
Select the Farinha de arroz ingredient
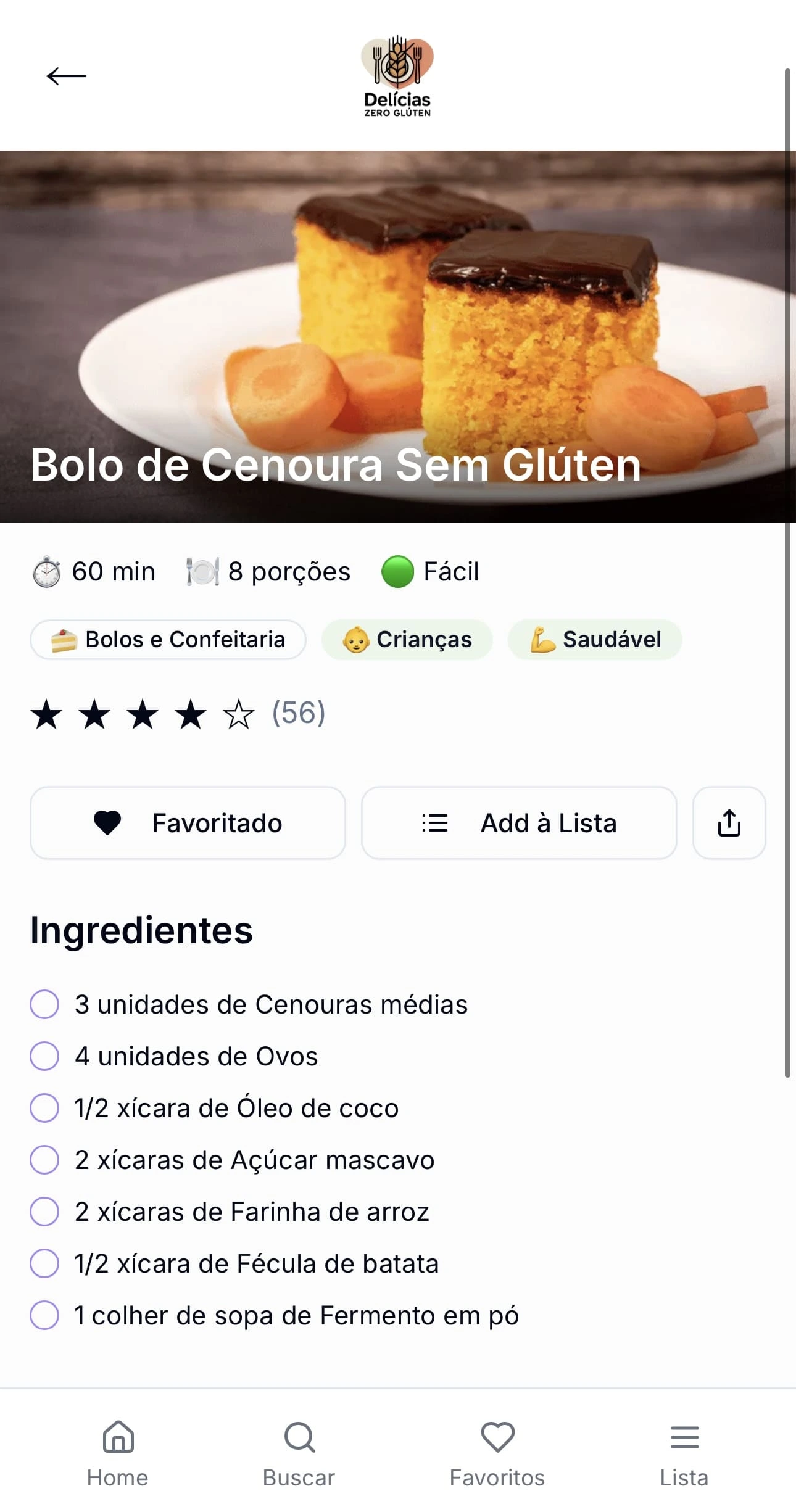(44, 1212)
